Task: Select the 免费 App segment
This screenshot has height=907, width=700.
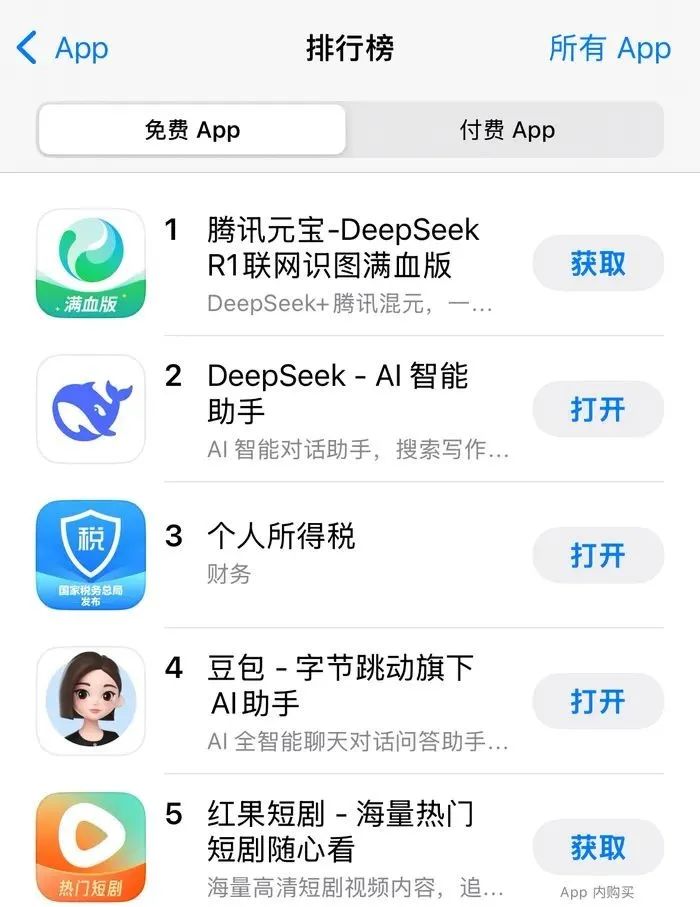Action: point(192,130)
